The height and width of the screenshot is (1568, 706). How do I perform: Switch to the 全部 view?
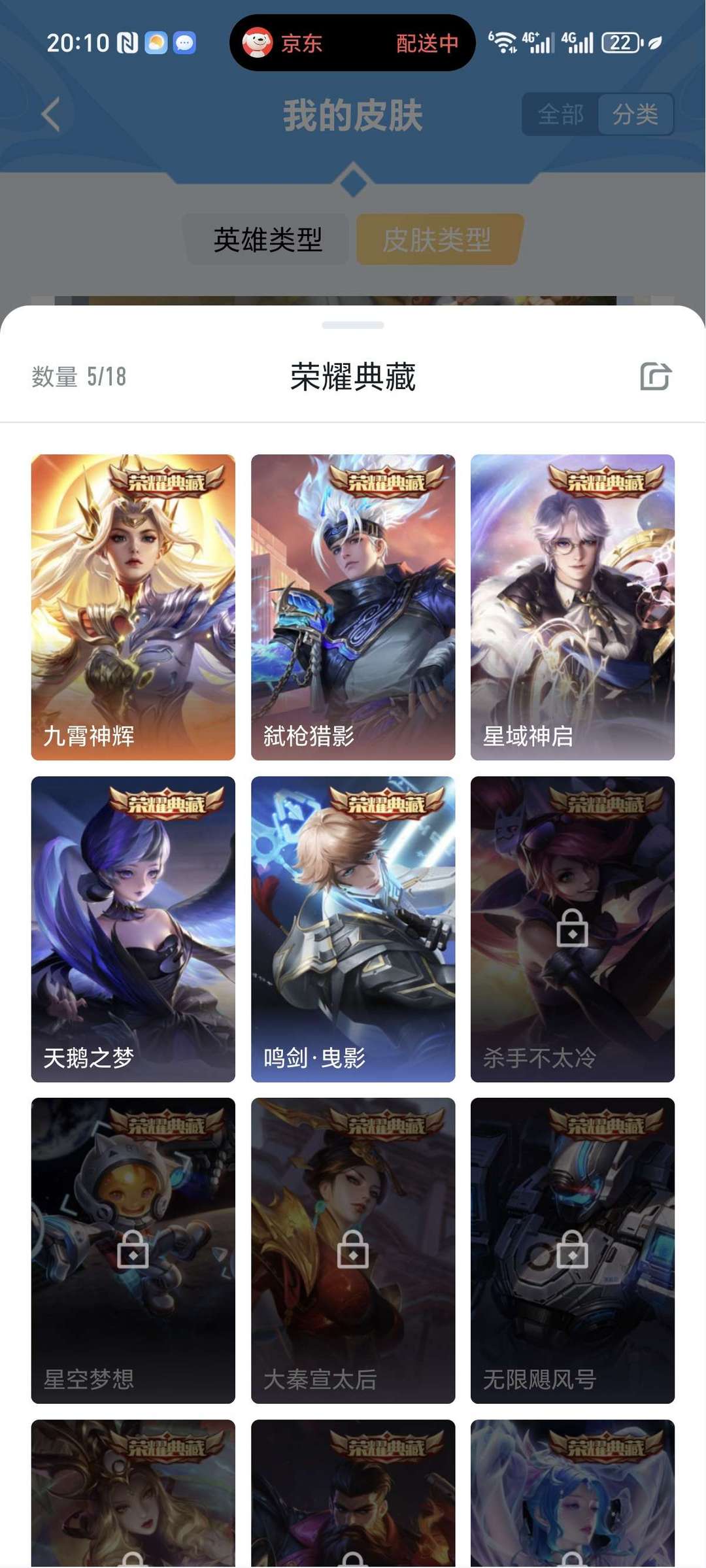560,114
